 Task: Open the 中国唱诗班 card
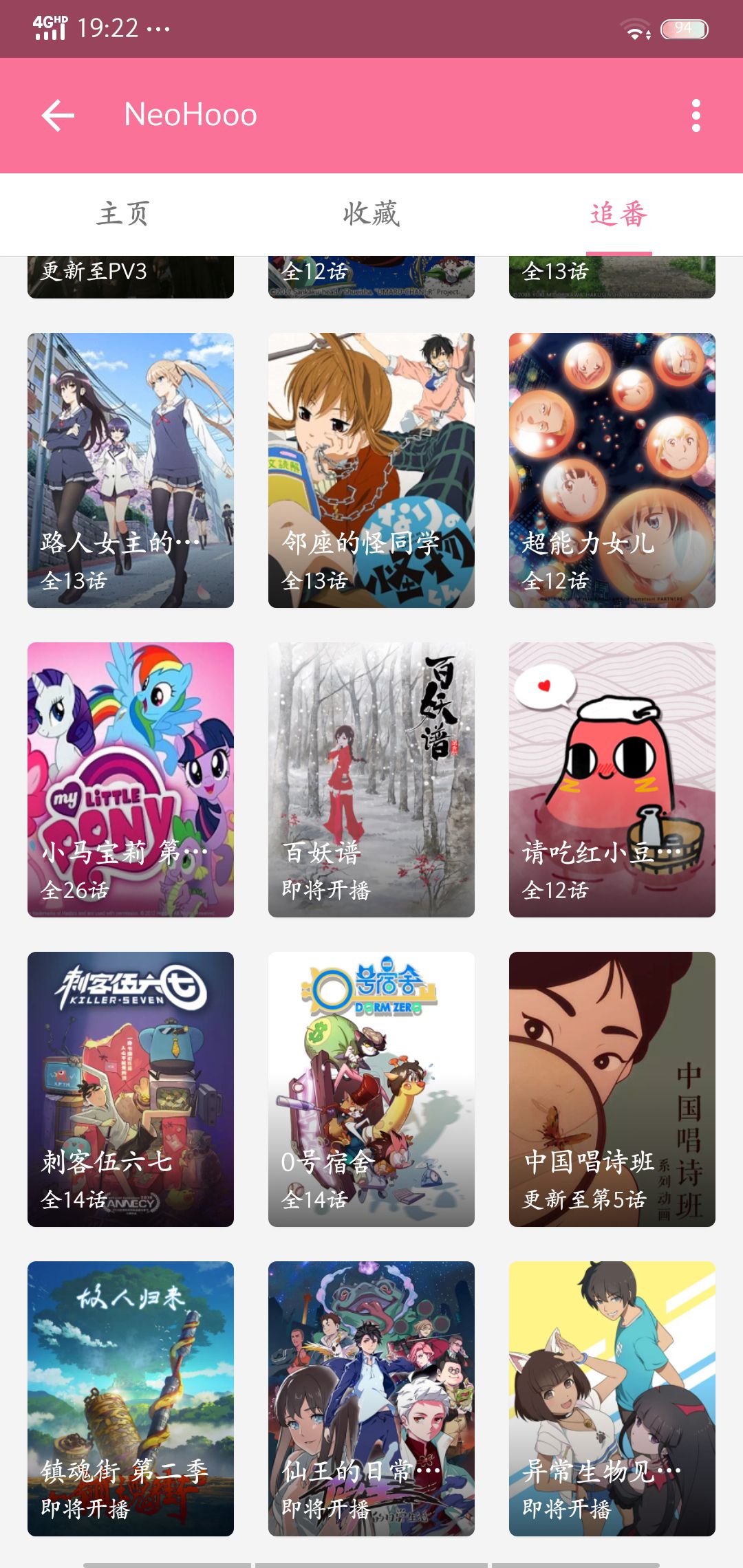(x=612, y=1089)
